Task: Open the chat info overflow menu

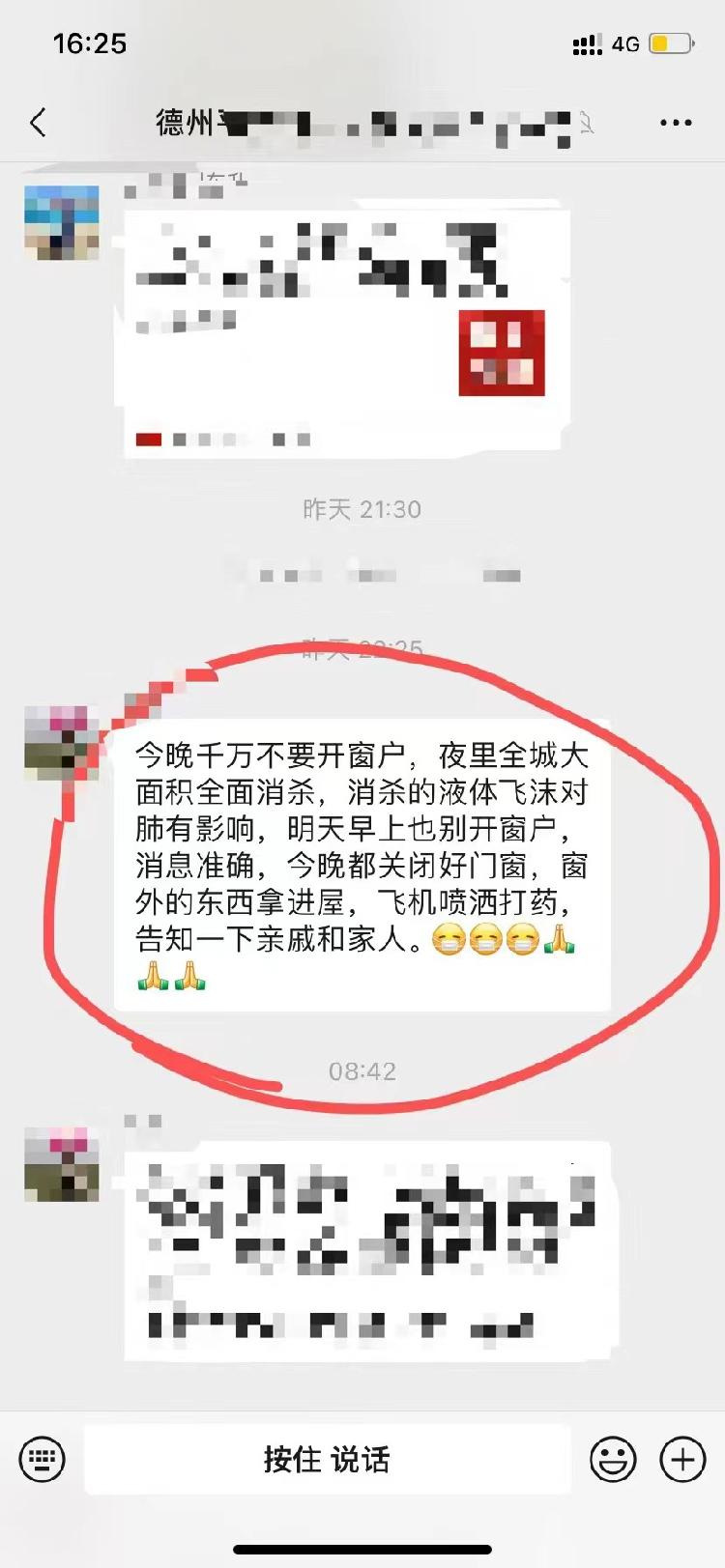Action: 675,123
